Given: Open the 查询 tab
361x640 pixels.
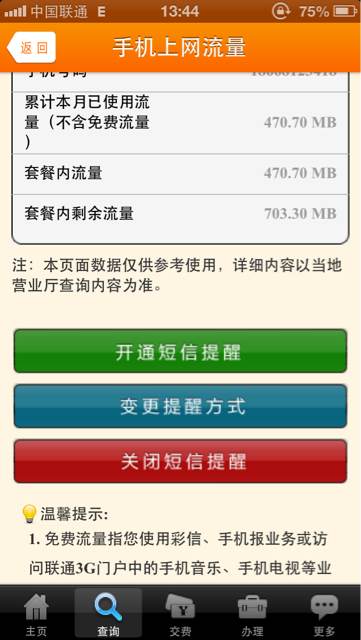Looking at the screenshot, I should [108, 614].
